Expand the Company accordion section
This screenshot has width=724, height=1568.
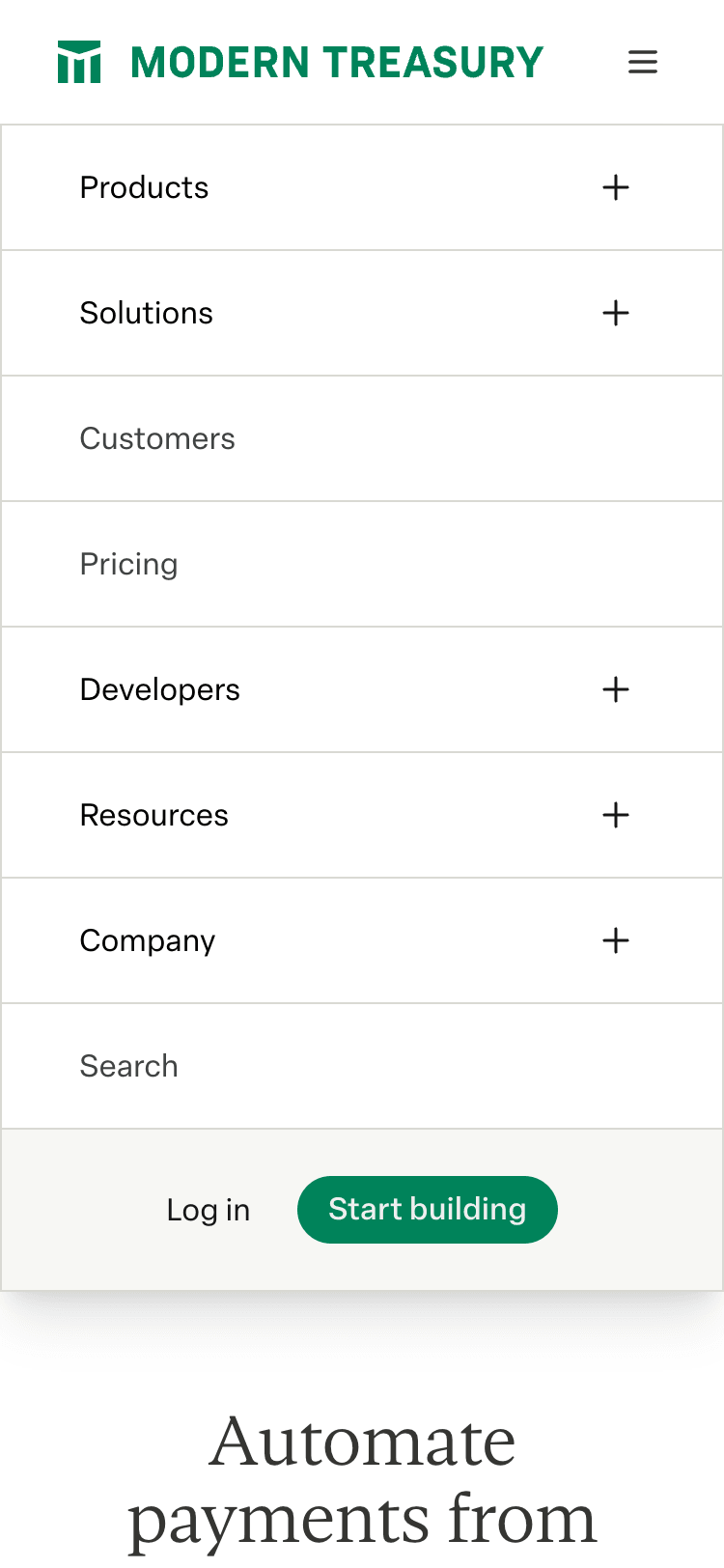pyautogui.click(x=147, y=940)
